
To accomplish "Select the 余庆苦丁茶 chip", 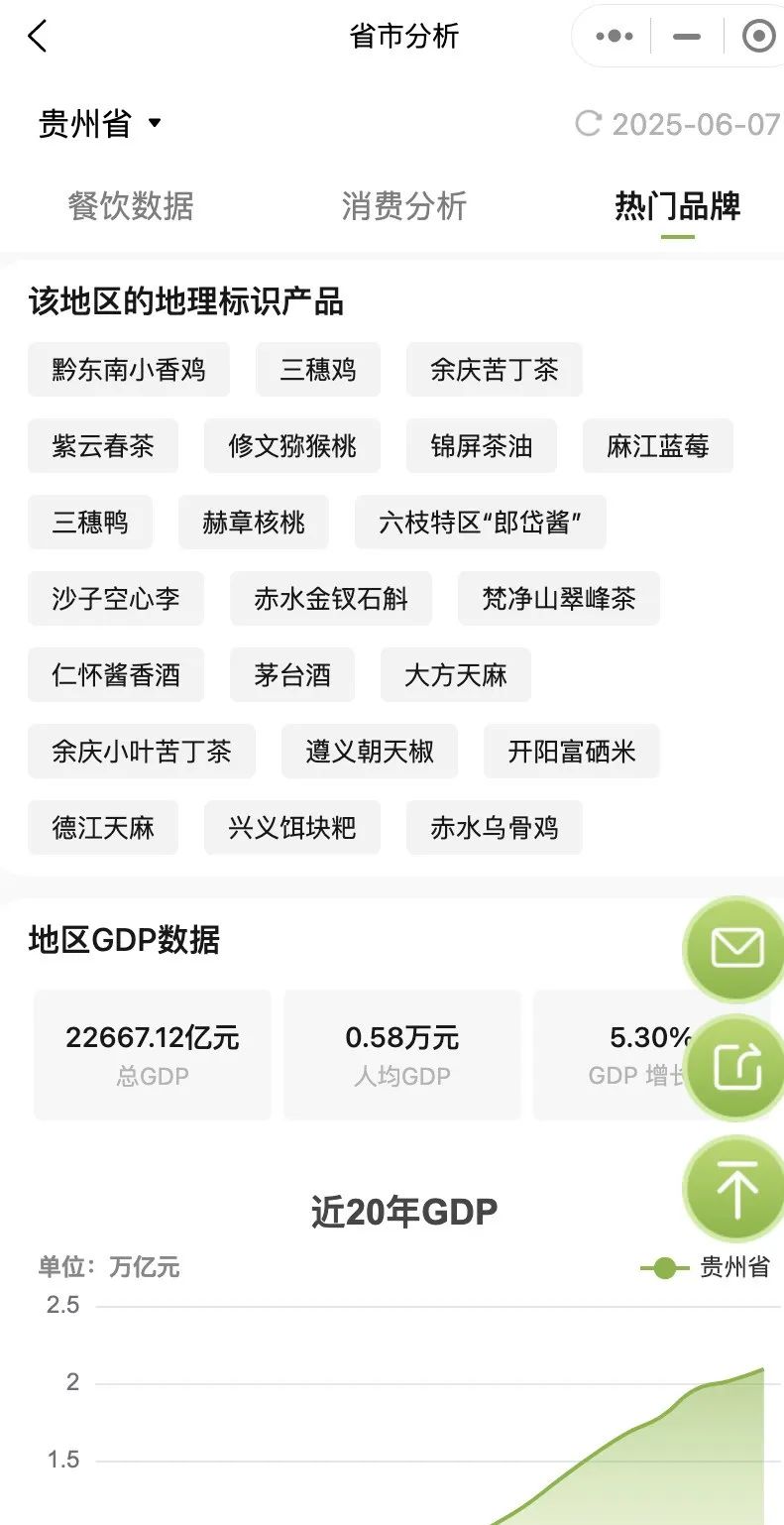I will tap(494, 370).
